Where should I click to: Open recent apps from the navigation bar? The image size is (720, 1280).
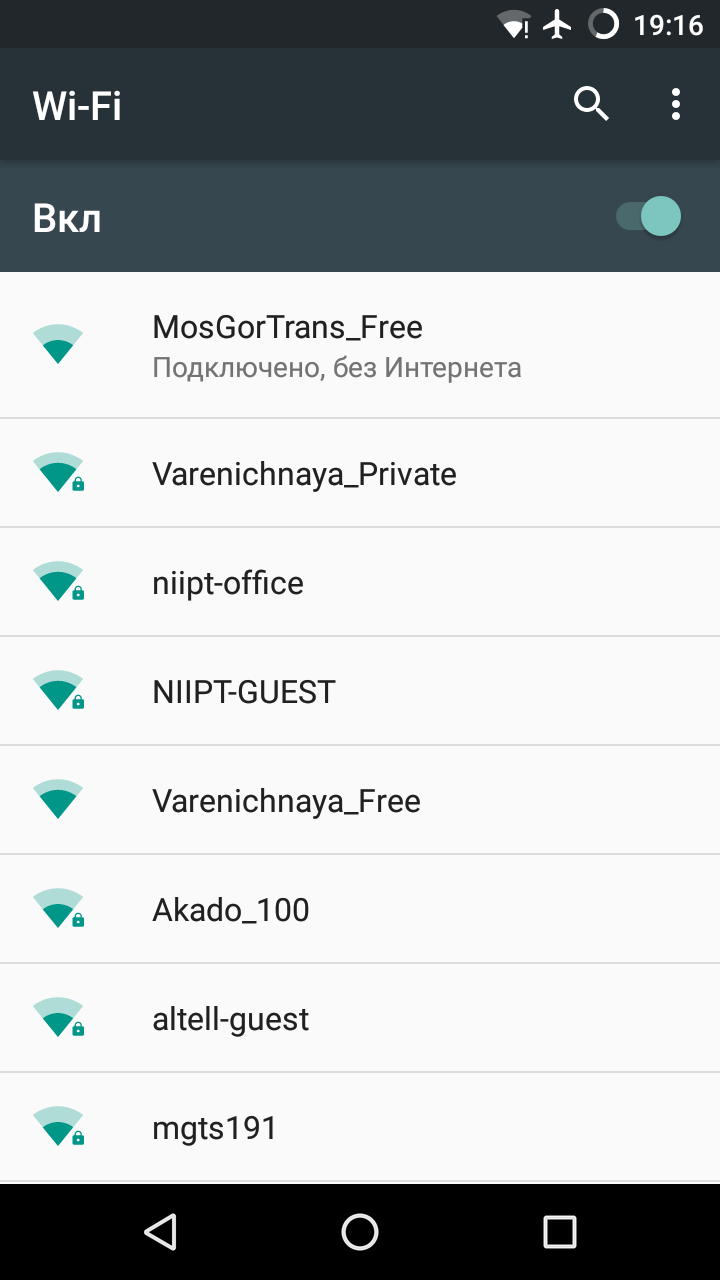pyautogui.click(x=559, y=1232)
